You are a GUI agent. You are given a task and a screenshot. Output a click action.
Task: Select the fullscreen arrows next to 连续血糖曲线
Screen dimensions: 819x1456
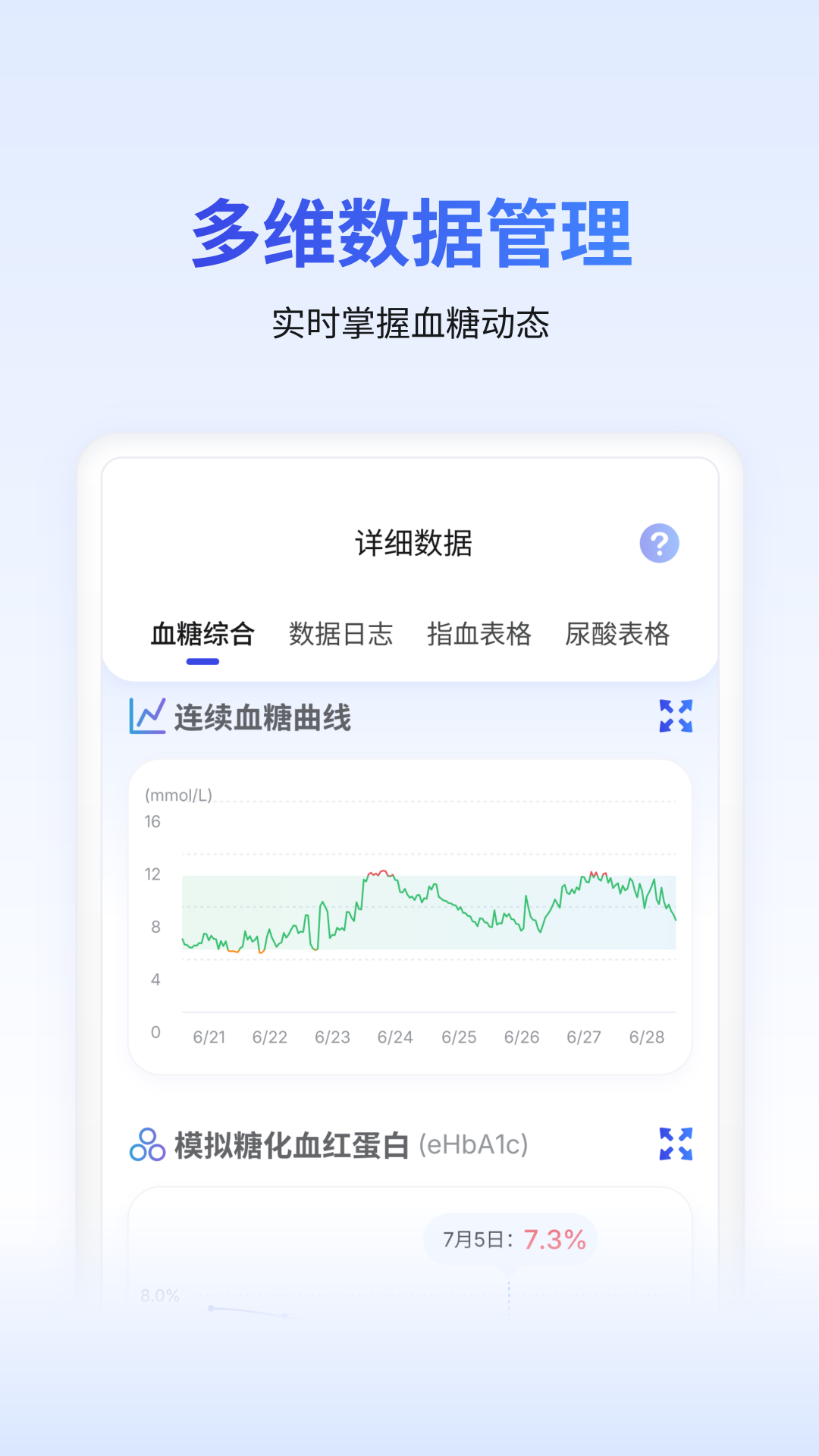(x=677, y=717)
